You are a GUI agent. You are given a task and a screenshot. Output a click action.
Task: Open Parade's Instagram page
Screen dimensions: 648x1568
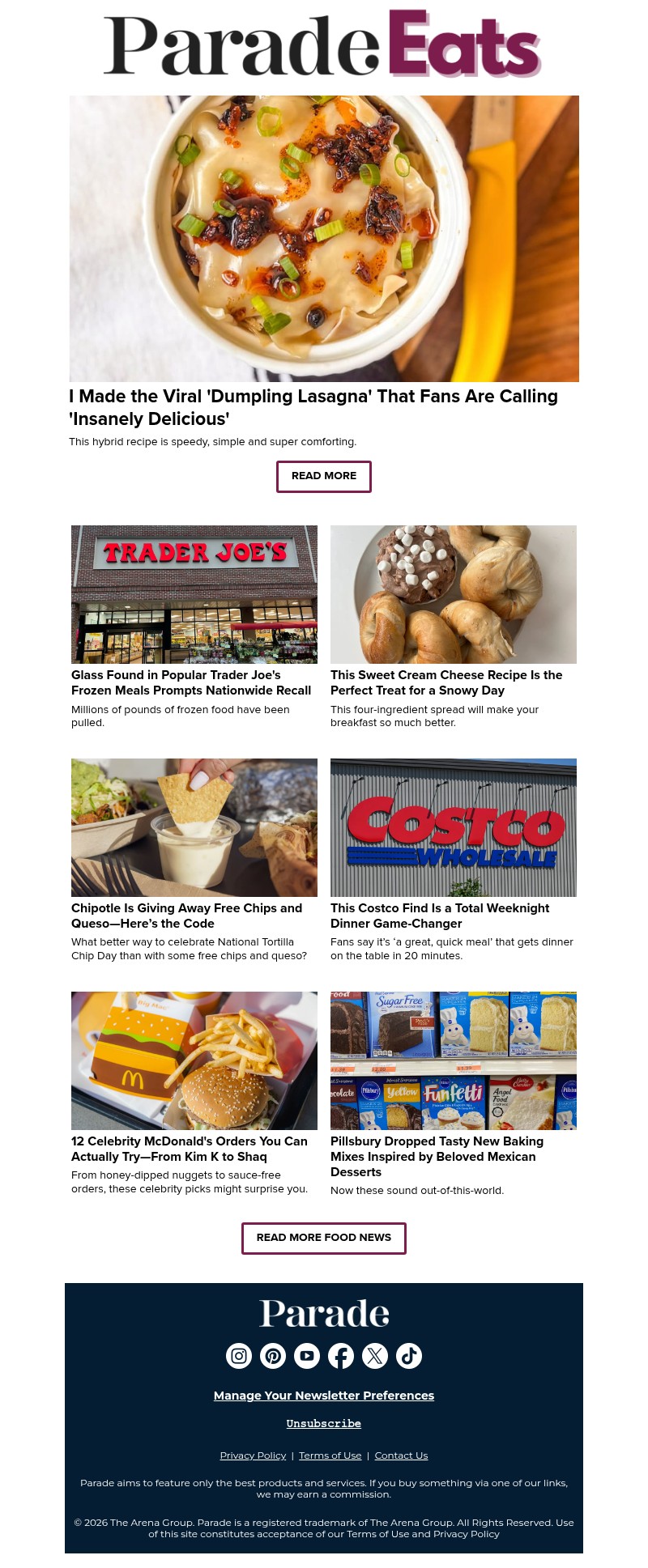point(239,1356)
